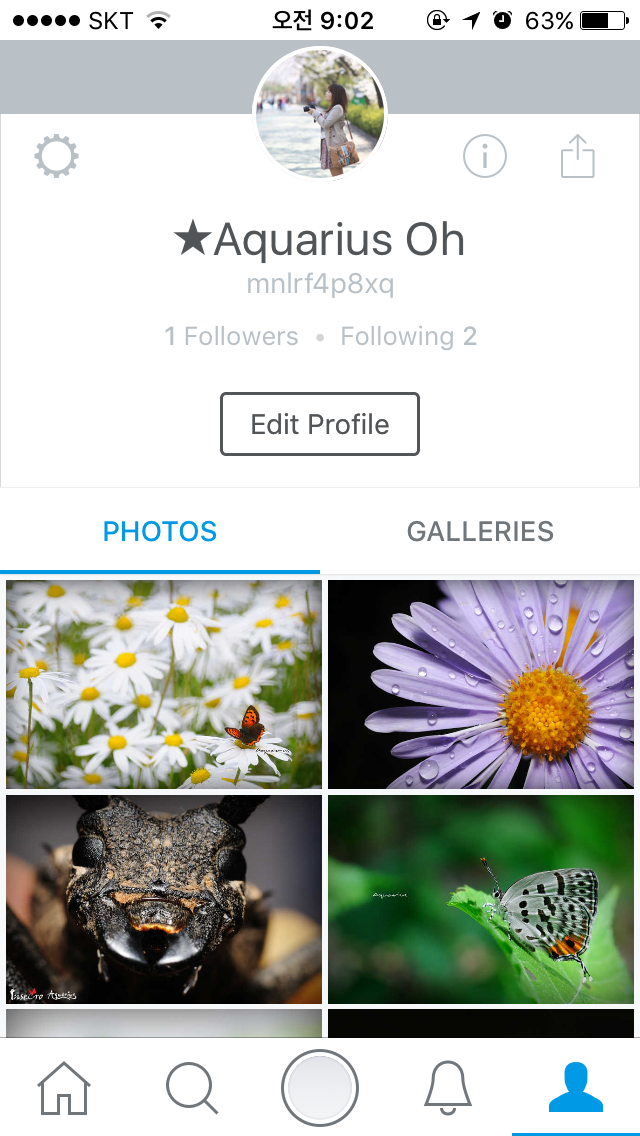Select the profile tab
This screenshot has width=640, height=1136.
pos(576,1088)
